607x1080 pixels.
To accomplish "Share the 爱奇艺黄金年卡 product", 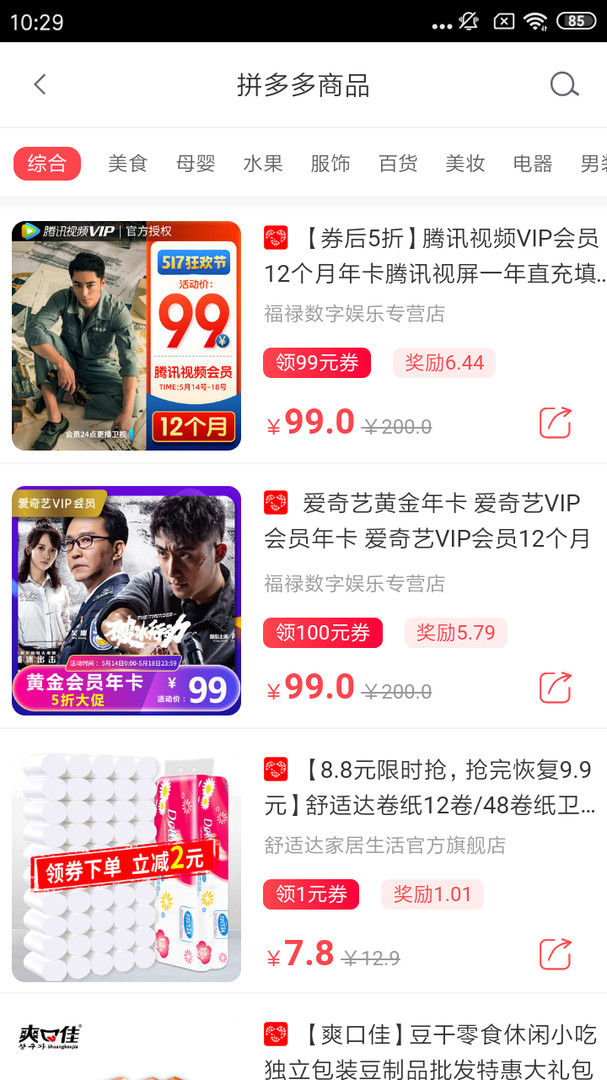I will (555, 688).
